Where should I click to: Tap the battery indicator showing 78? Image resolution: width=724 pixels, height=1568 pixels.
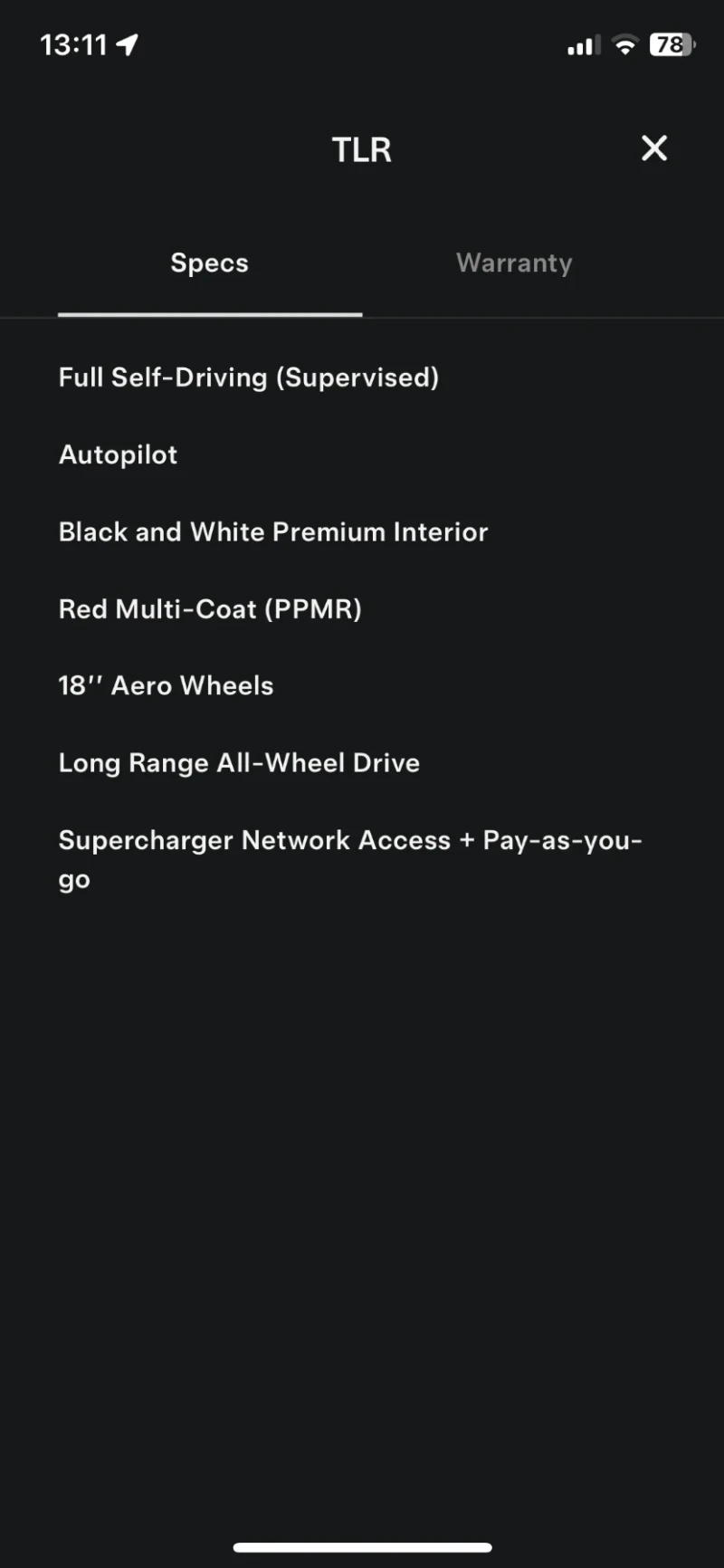(x=671, y=44)
